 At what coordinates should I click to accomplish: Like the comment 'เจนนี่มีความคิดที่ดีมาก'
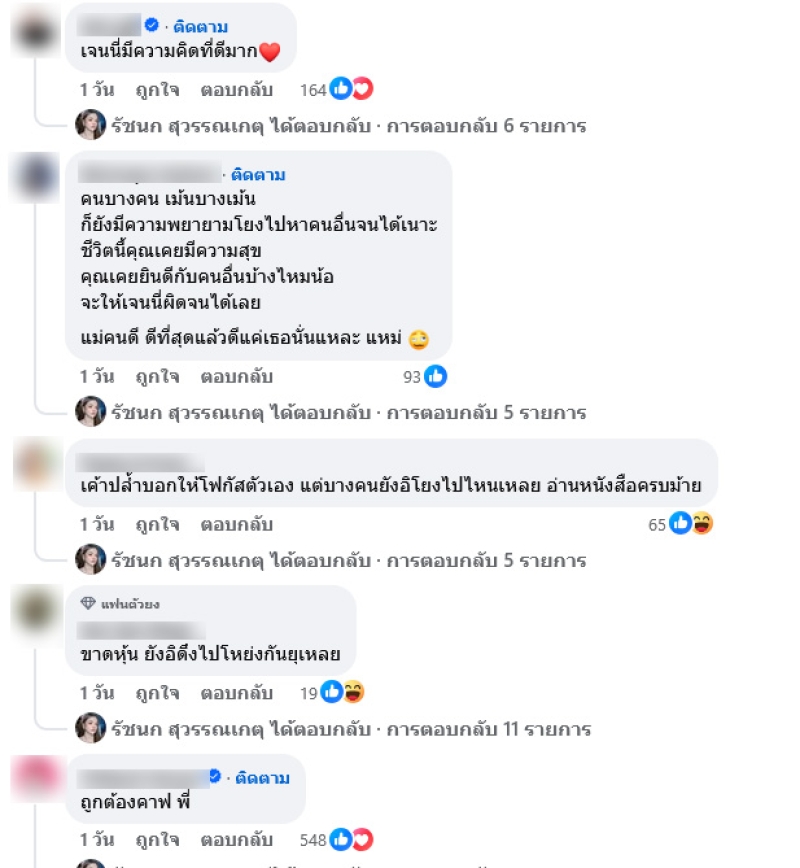point(157,90)
